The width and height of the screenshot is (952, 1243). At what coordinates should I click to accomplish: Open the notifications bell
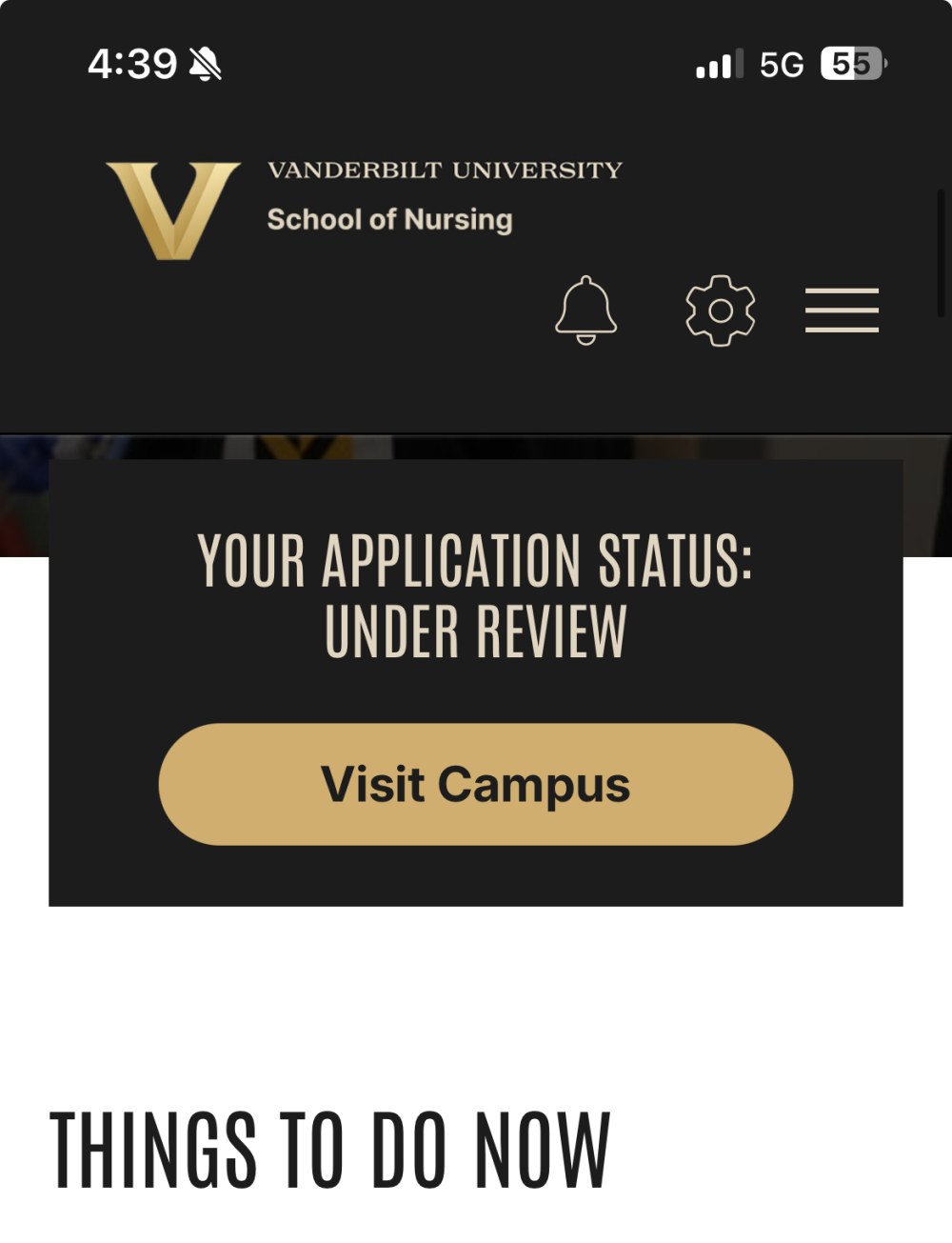(x=585, y=311)
